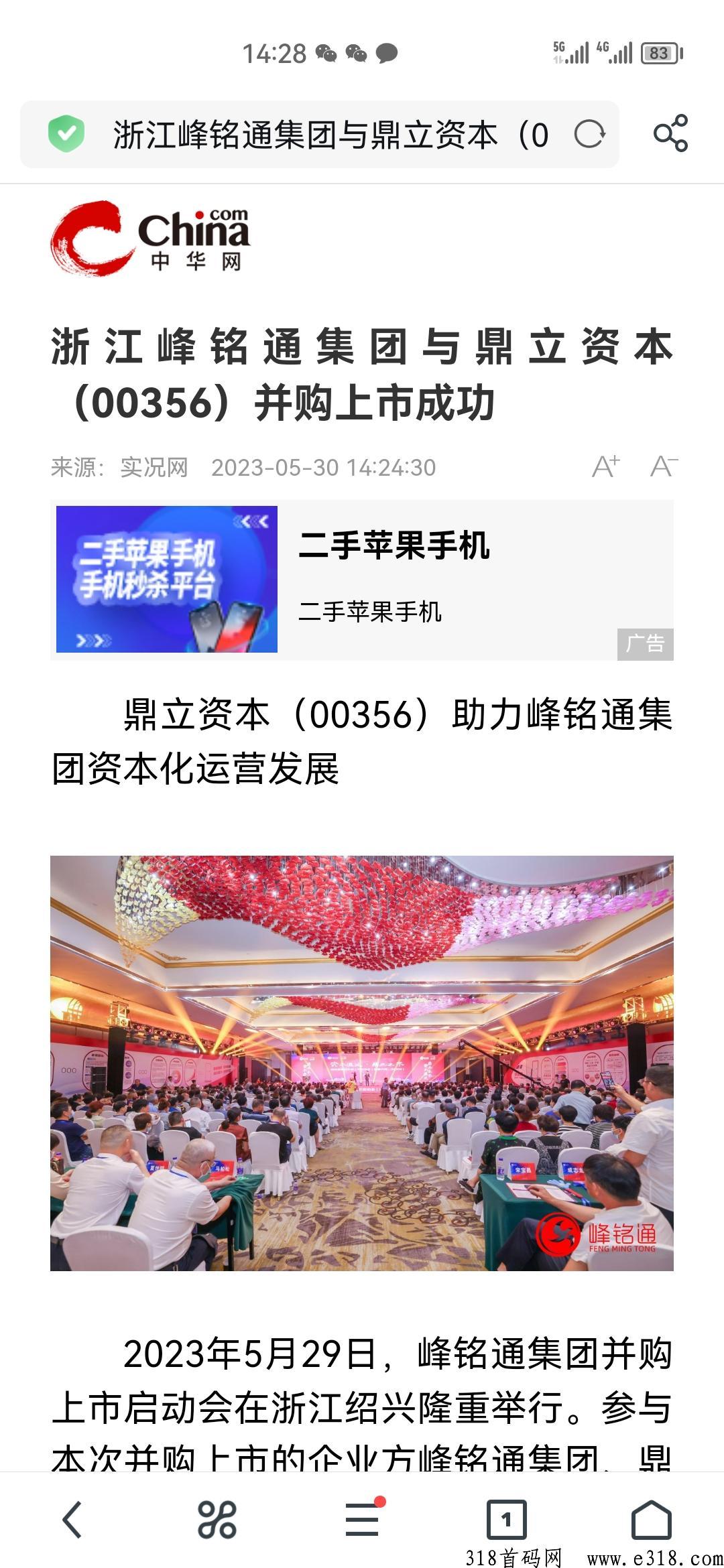The height and width of the screenshot is (1568, 724).
Task: Open the 二手苹果手机 advertisement banner
Action: tap(362, 580)
